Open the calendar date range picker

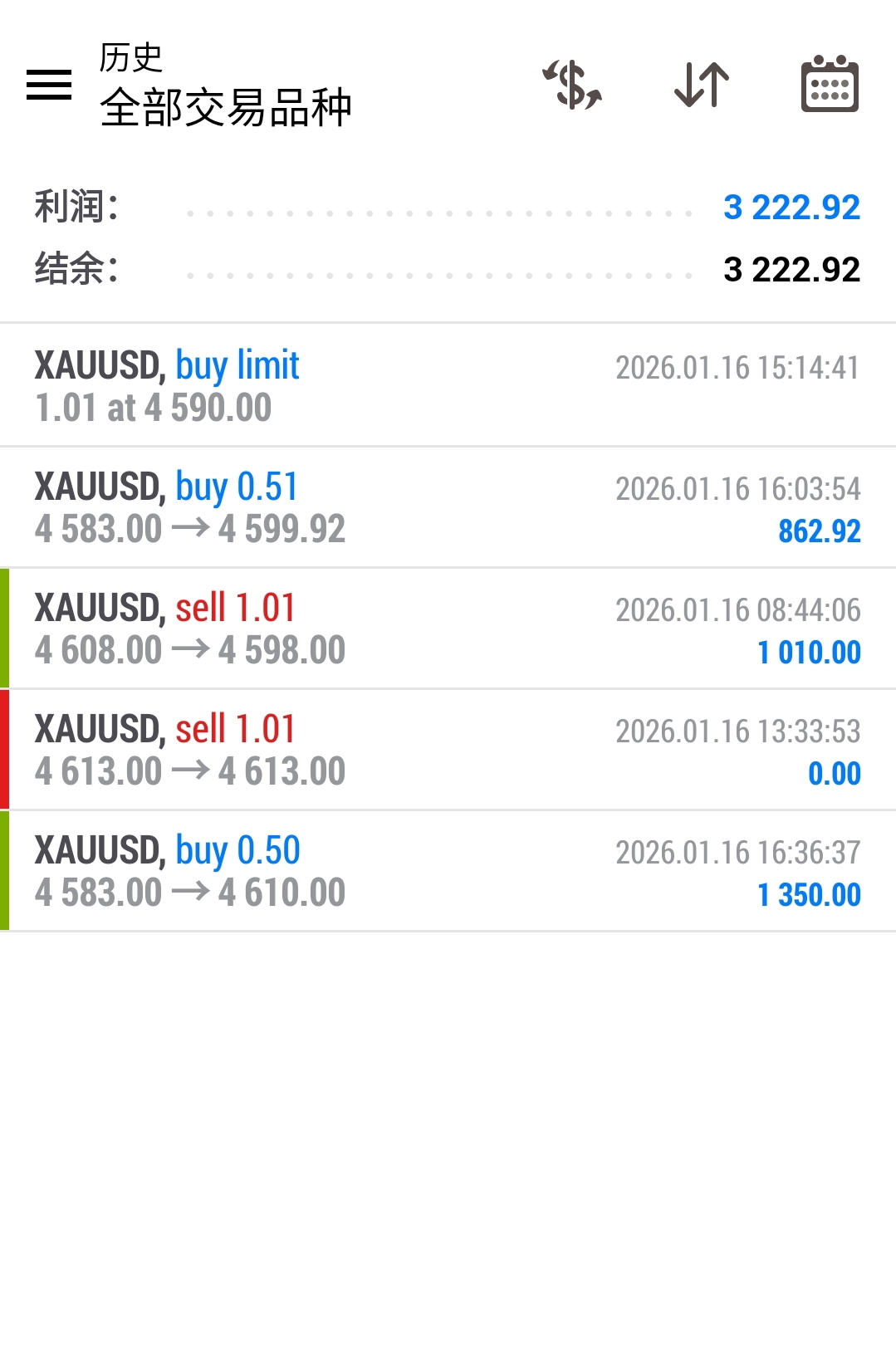829,85
